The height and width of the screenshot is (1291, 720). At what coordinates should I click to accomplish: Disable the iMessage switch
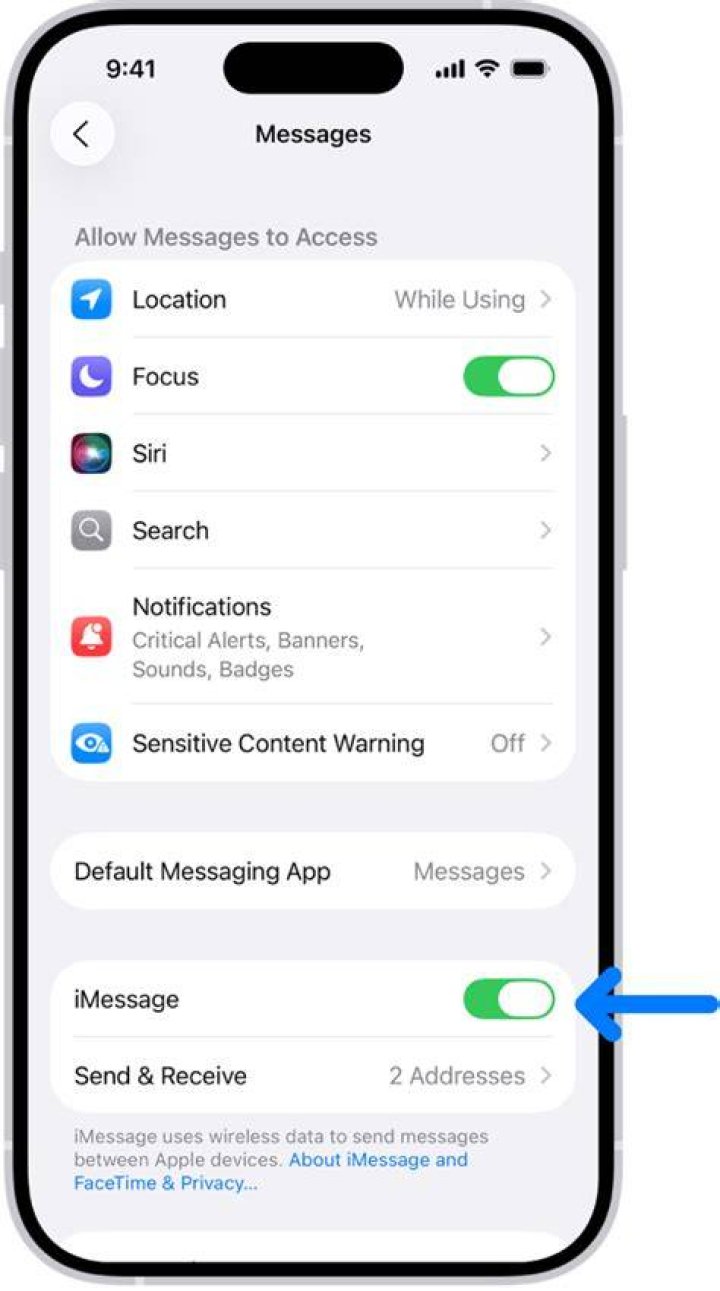[508, 999]
